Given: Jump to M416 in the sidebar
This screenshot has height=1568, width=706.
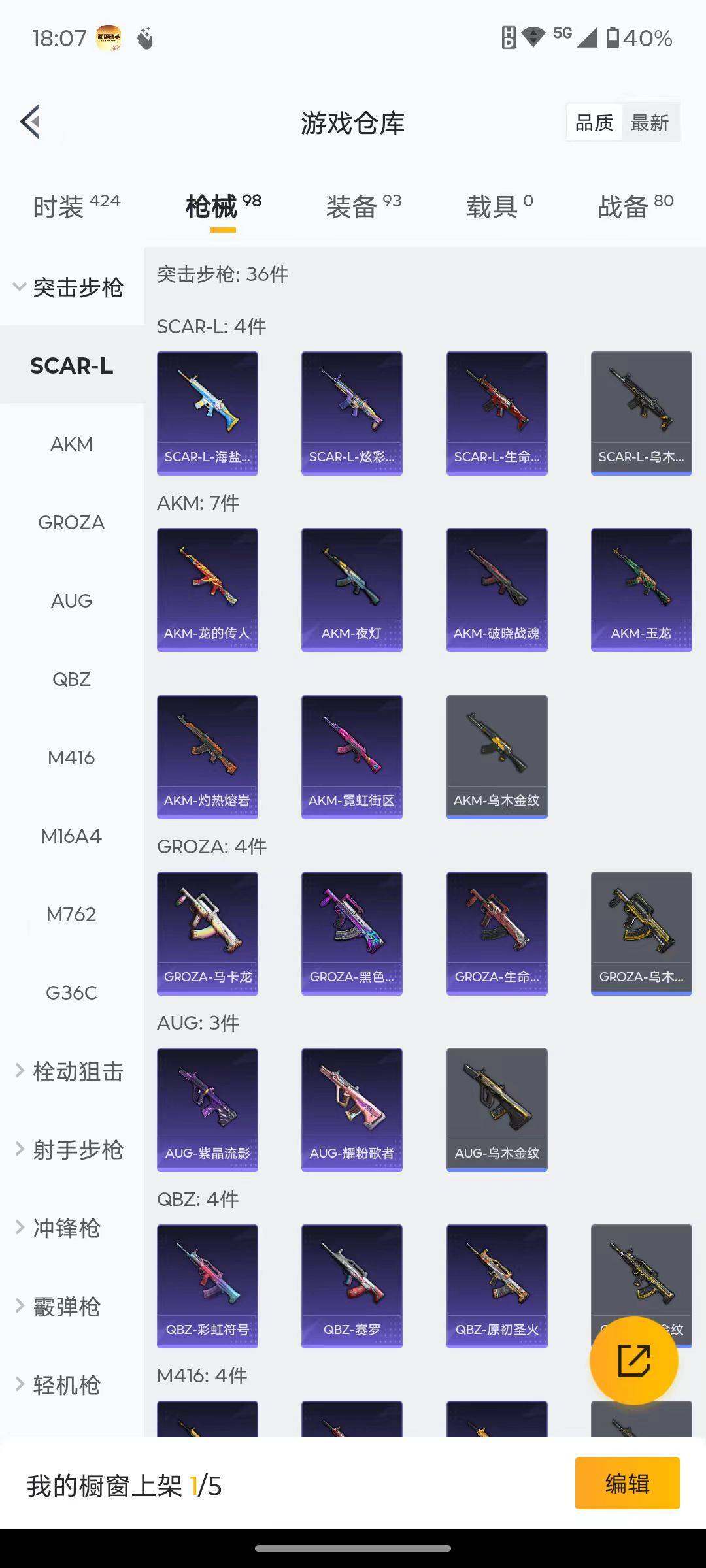Looking at the screenshot, I should point(71,758).
